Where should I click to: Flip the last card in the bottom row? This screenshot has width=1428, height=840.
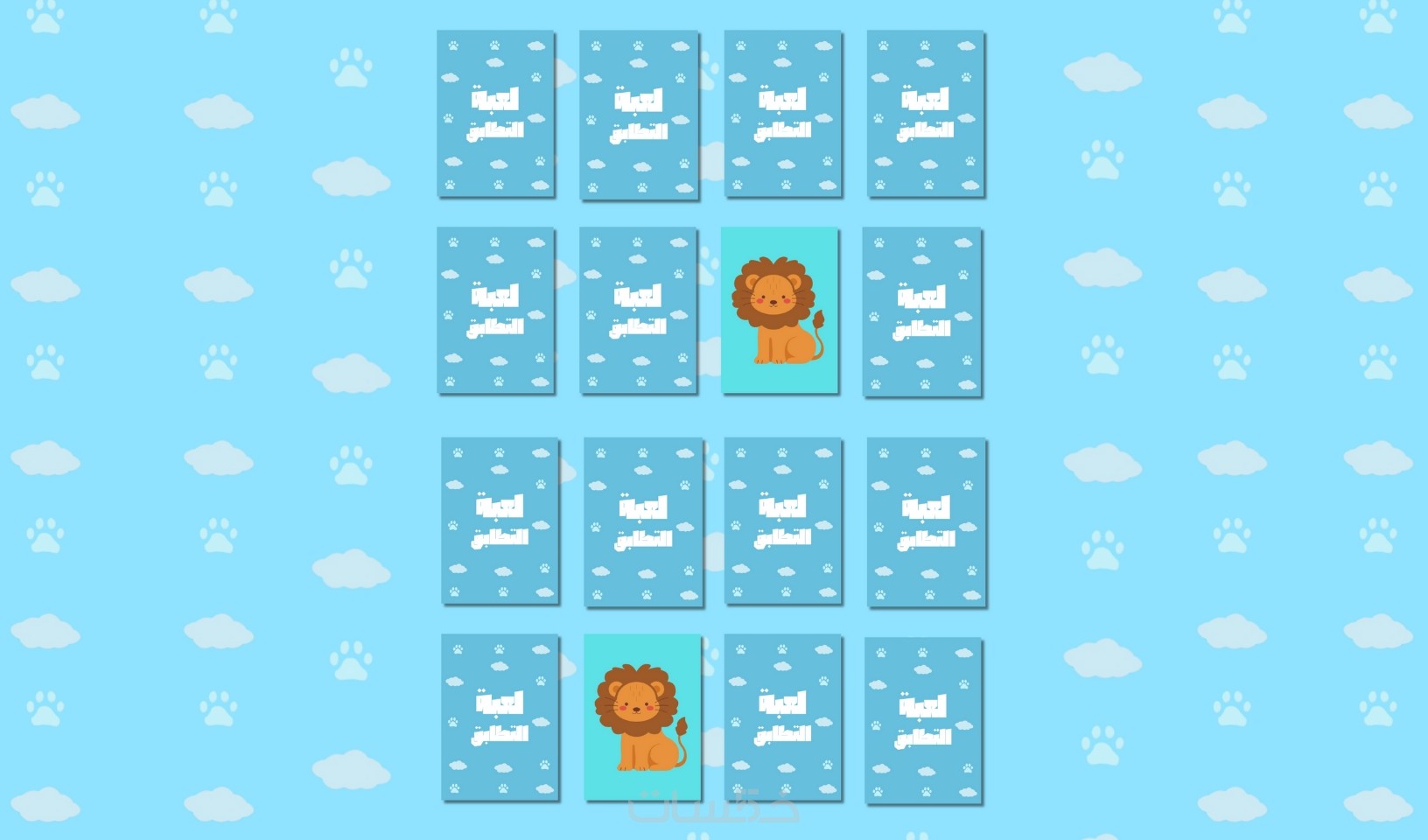point(923,720)
